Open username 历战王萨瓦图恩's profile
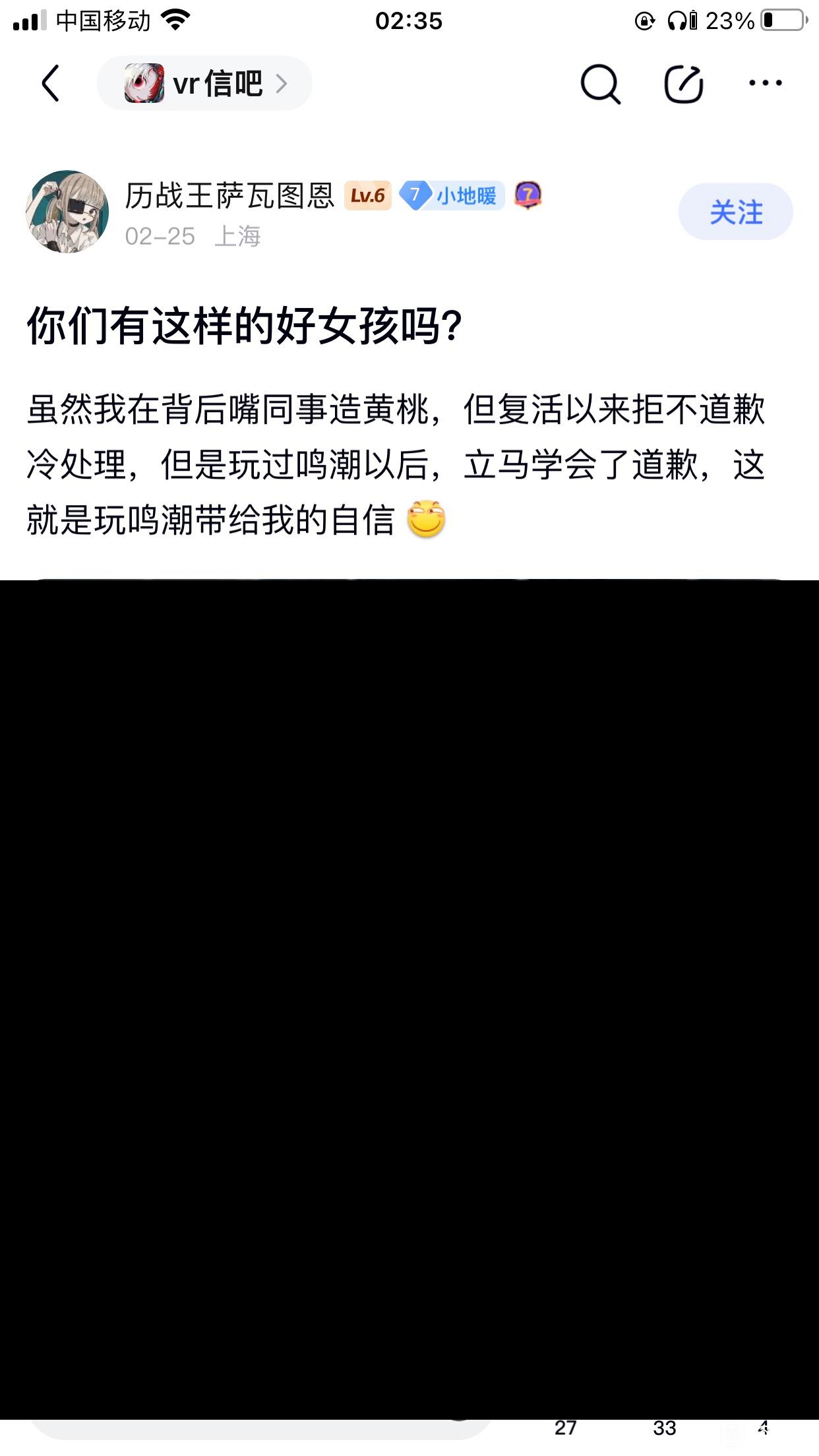Image resolution: width=819 pixels, height=1456 pixels. pos(229,196)
